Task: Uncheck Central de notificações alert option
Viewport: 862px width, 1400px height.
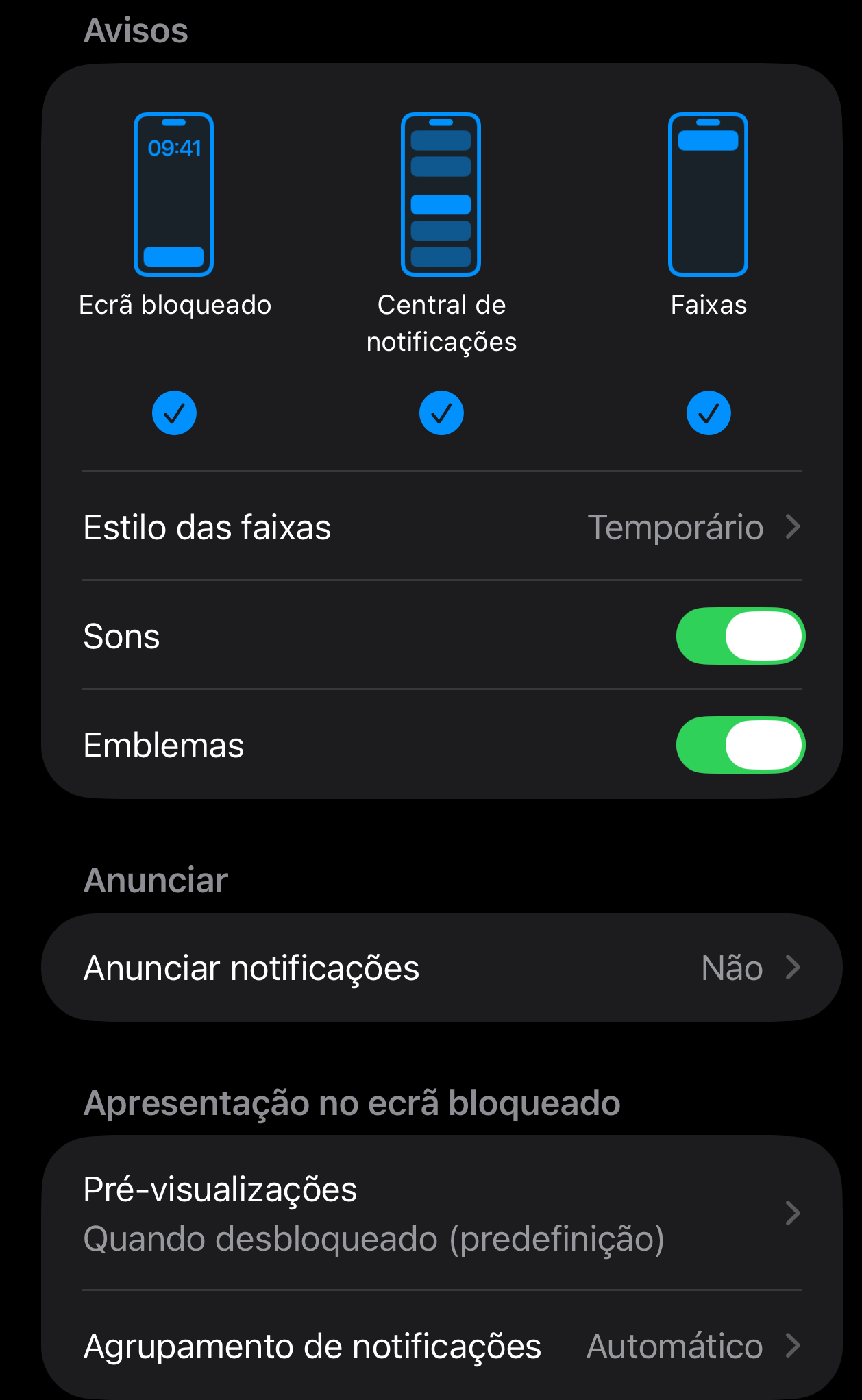Action: coord(441,413)
